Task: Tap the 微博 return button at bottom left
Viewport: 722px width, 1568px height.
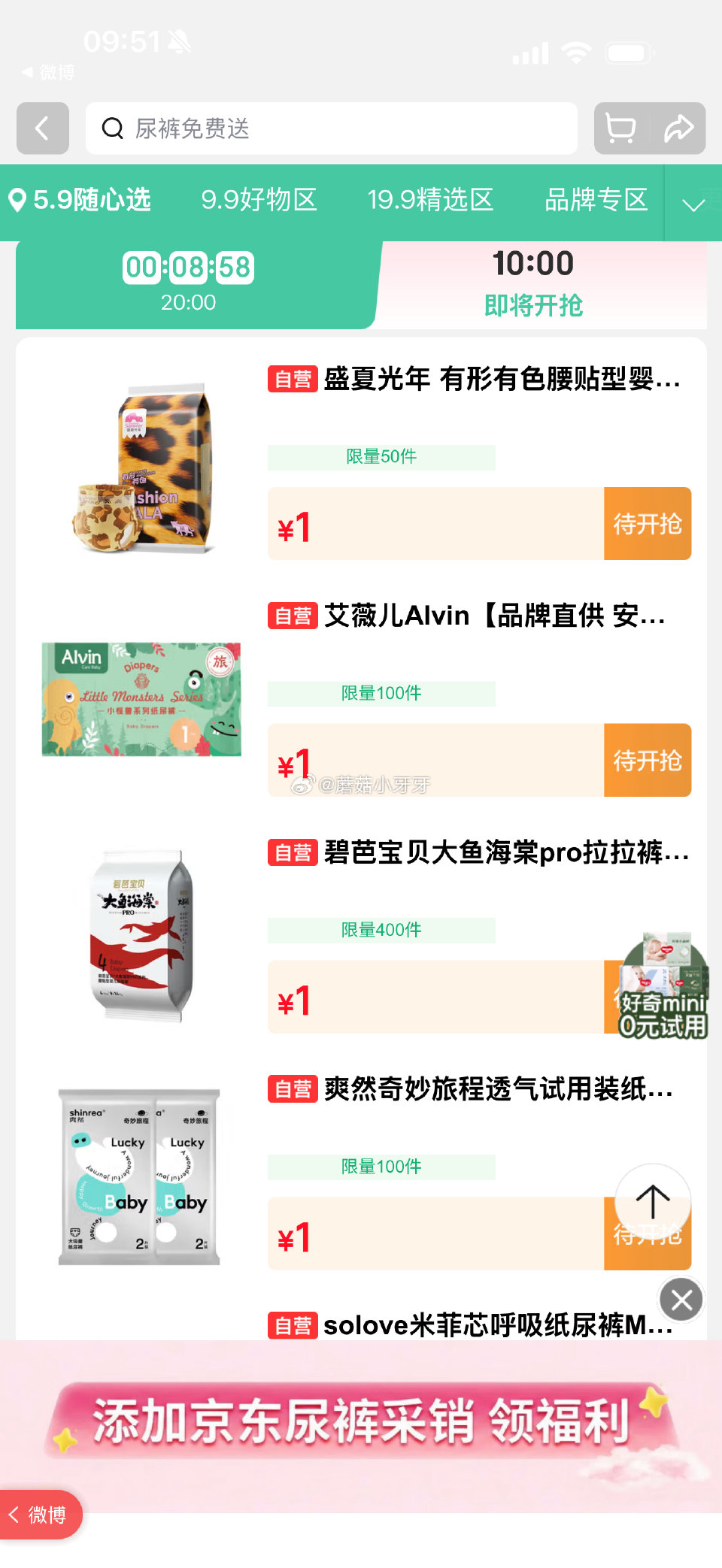Action: click(41, 1515)
